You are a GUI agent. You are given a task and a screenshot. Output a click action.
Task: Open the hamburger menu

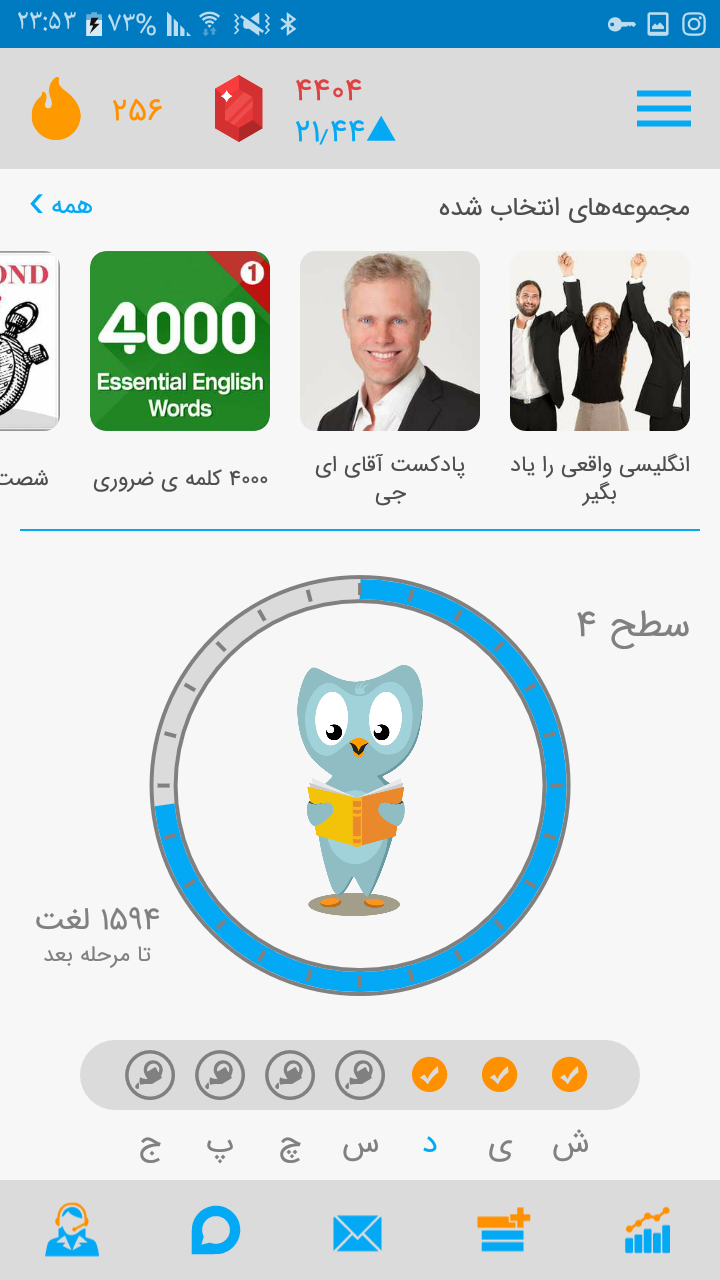click(664, 109)
